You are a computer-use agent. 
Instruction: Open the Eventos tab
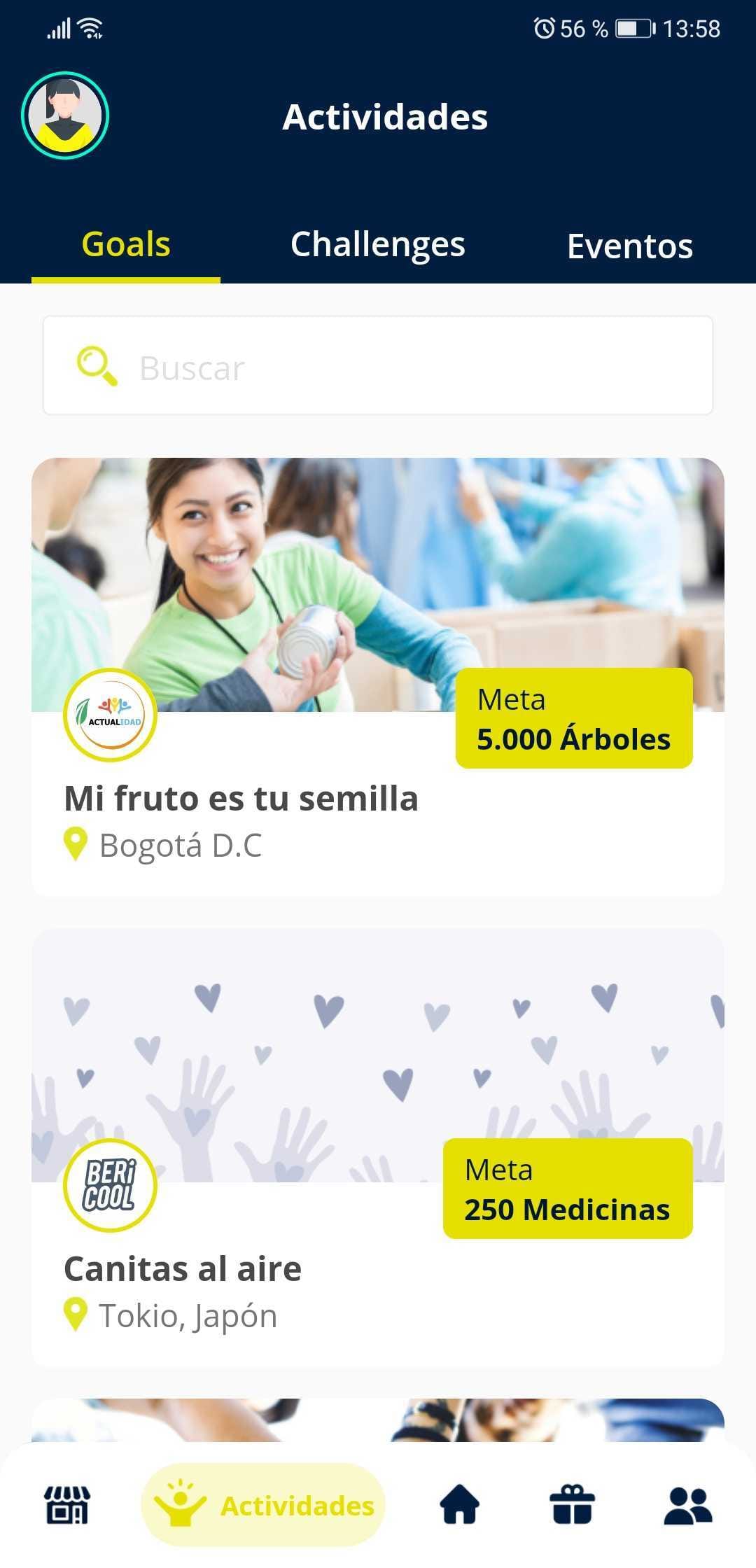pos(629,244)
